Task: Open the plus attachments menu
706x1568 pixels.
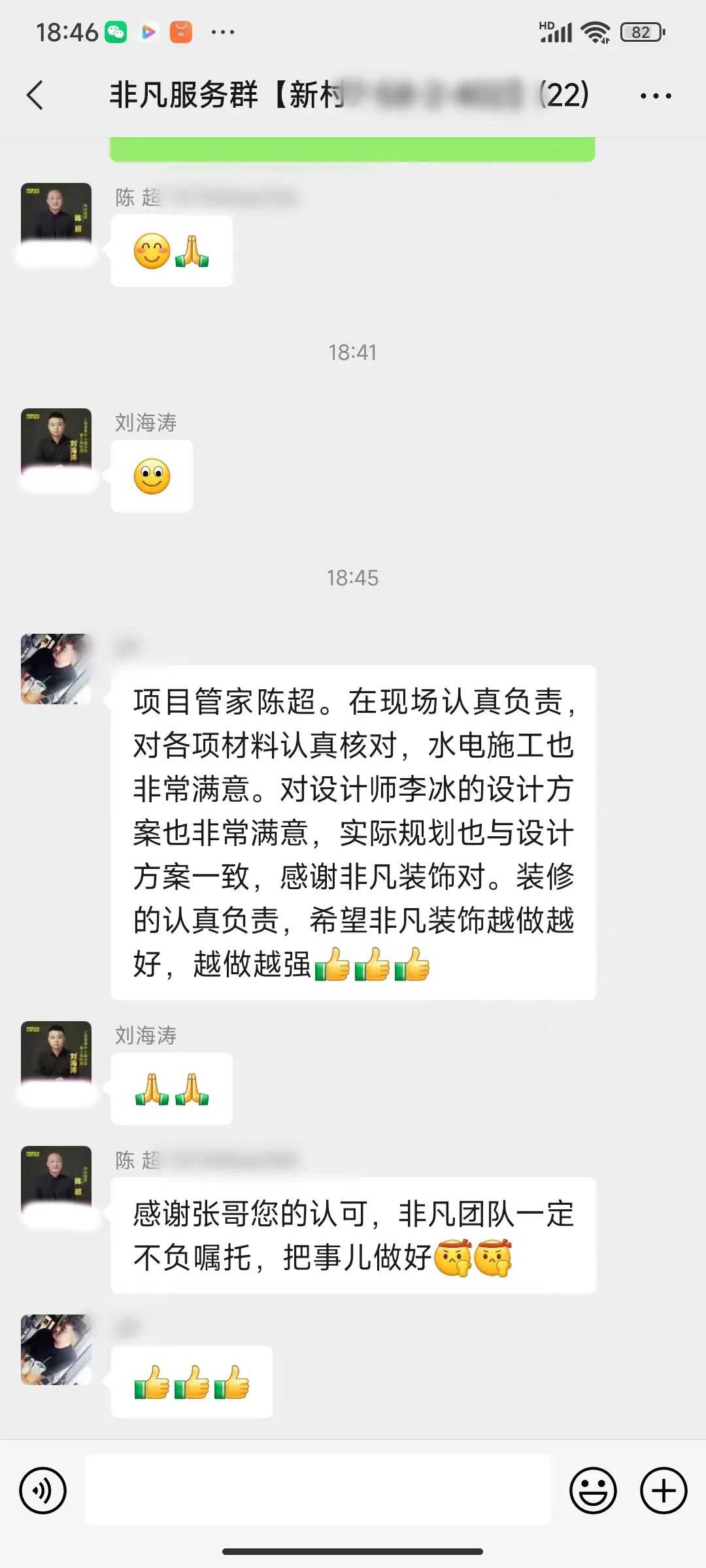Action: (x=663, y=1490)
